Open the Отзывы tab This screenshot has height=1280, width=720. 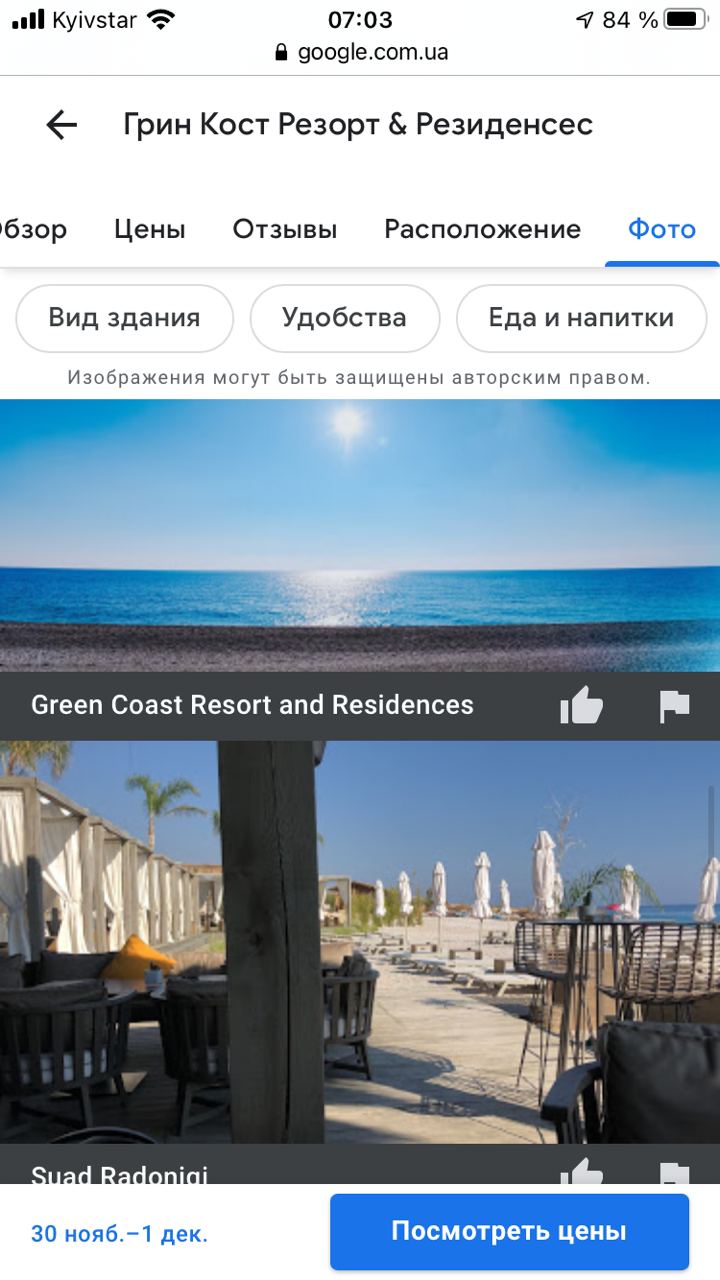pos(285,229)
